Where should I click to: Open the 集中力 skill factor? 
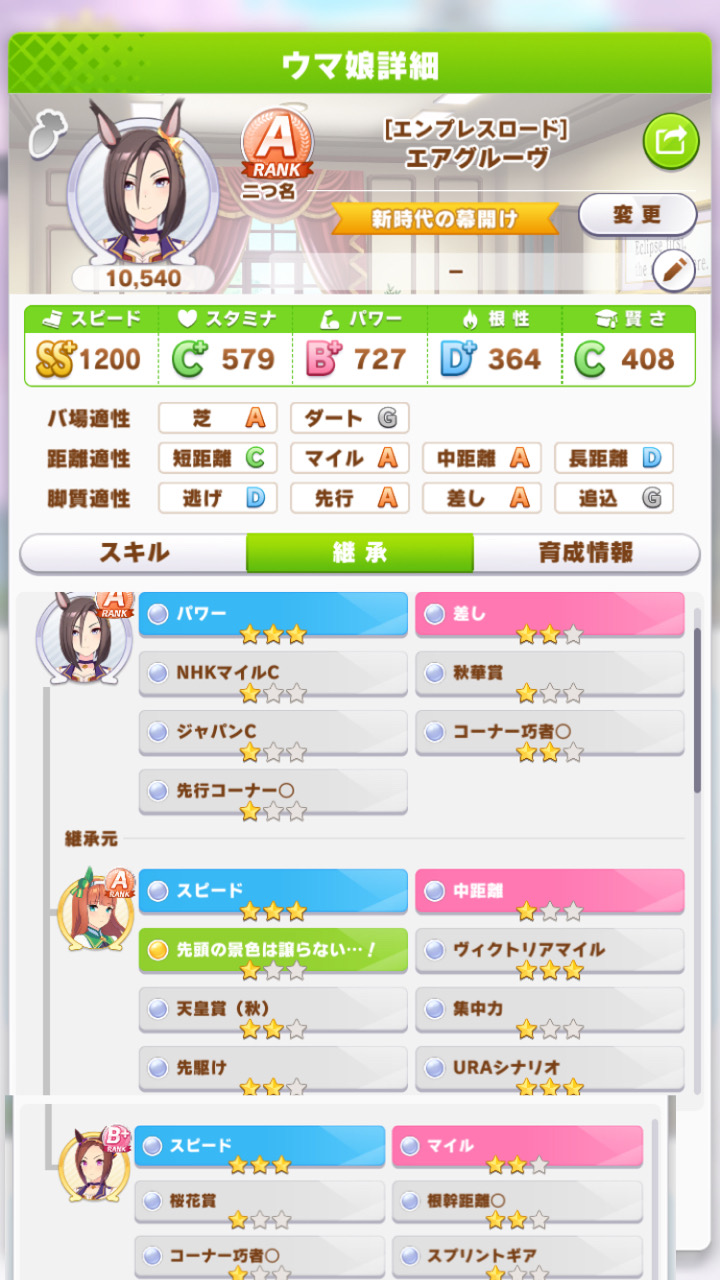pyautogui.click(x=550, y=1010)
